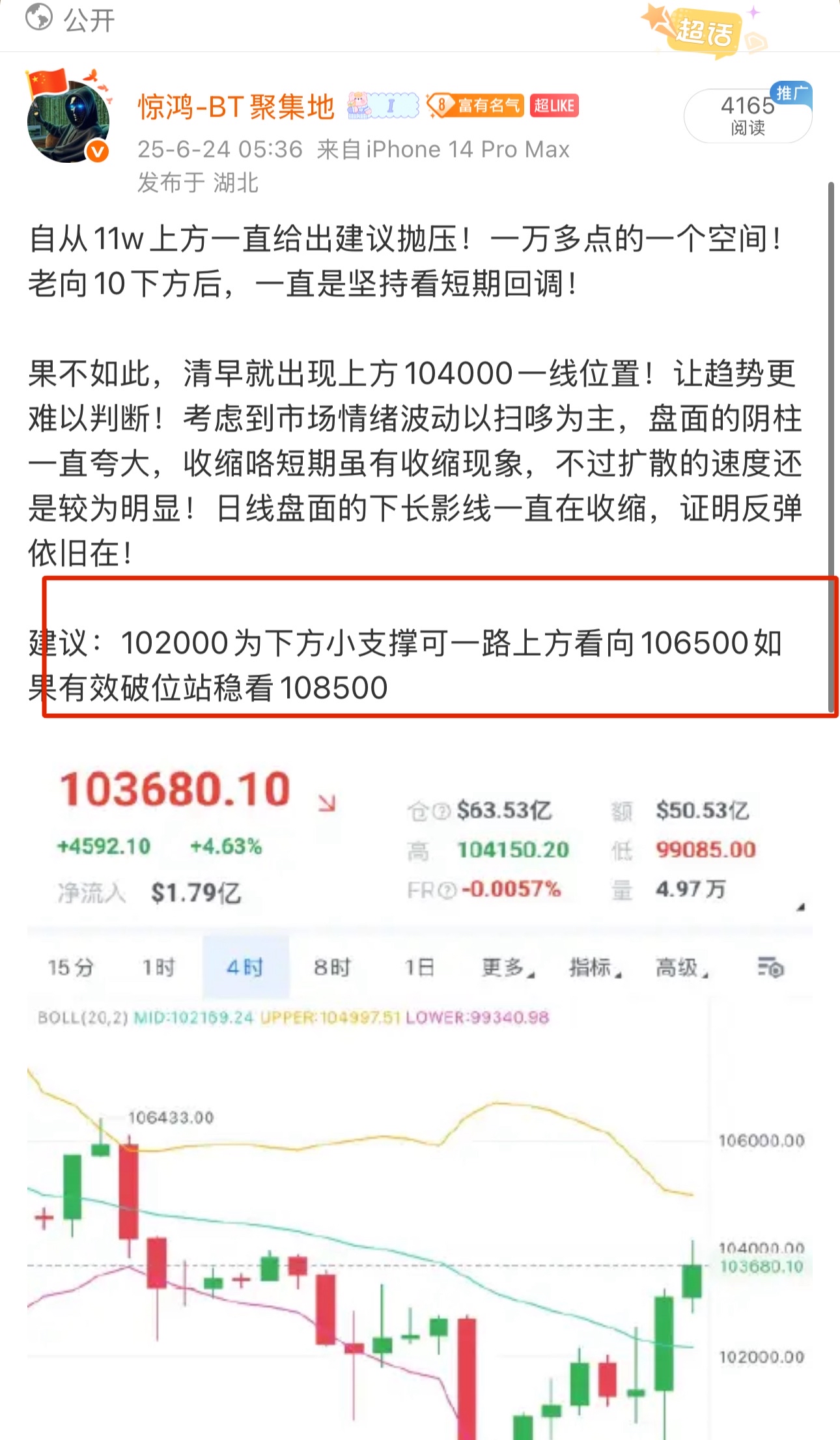Tap the 超LIKE badge

[x=554, y=106]
